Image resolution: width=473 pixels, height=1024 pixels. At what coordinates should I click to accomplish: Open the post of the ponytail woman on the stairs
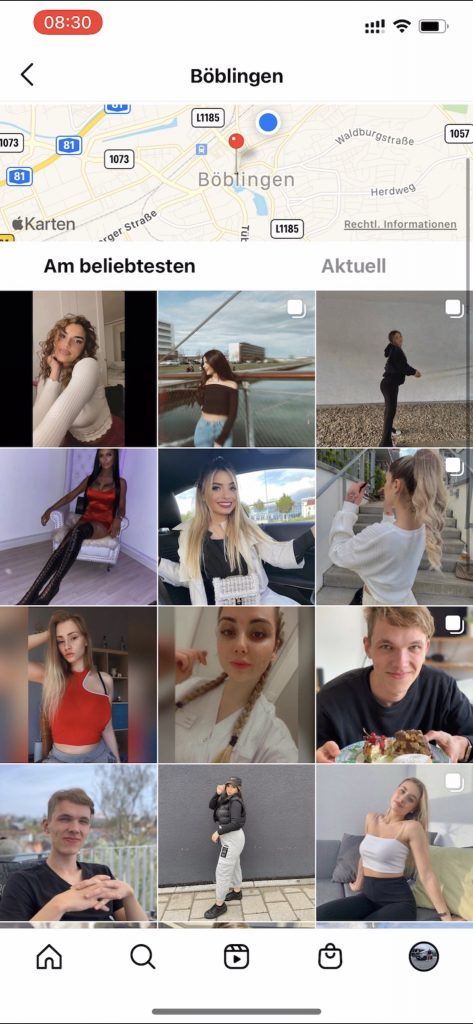coord(395,526)
